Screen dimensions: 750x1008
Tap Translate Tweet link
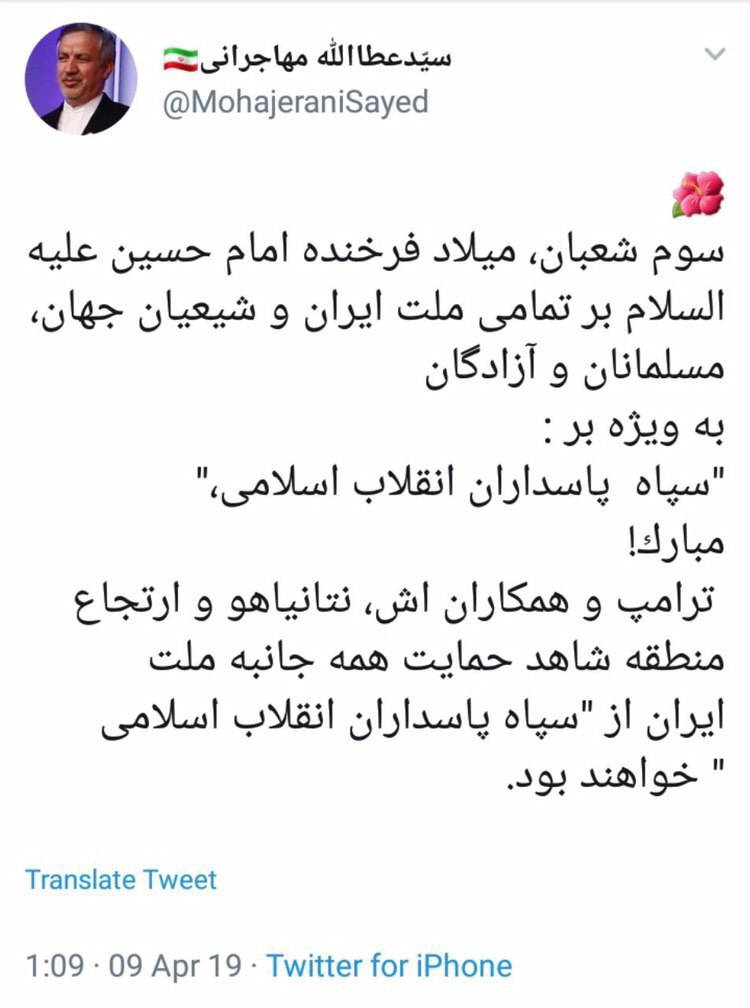click(121, 880)
